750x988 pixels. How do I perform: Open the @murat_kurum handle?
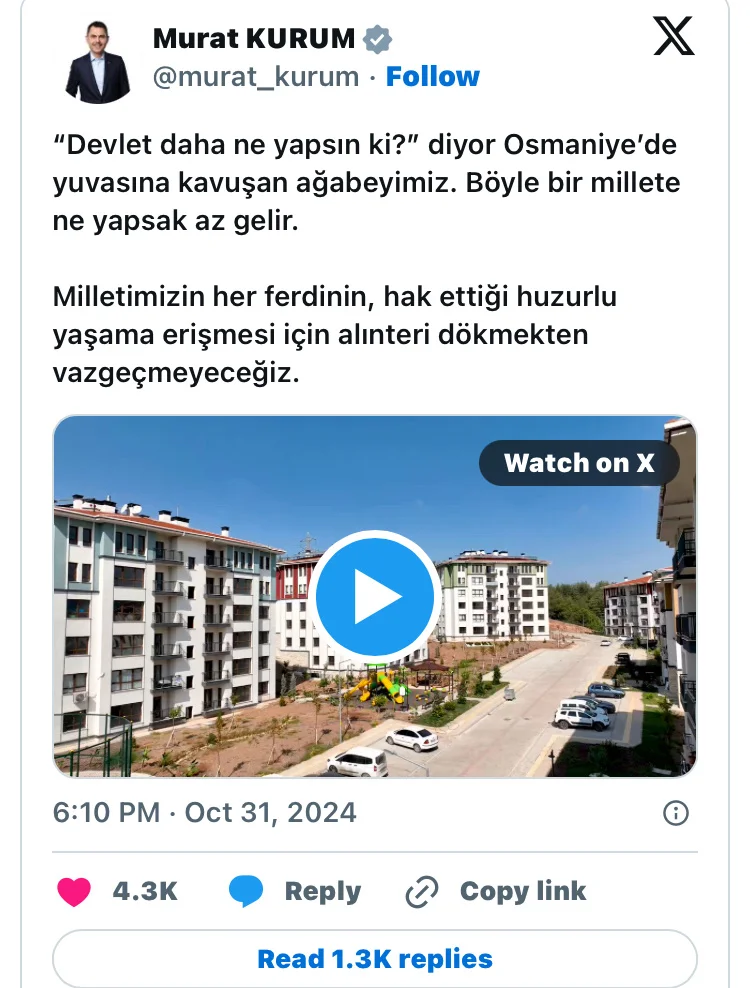coord(255,77)
